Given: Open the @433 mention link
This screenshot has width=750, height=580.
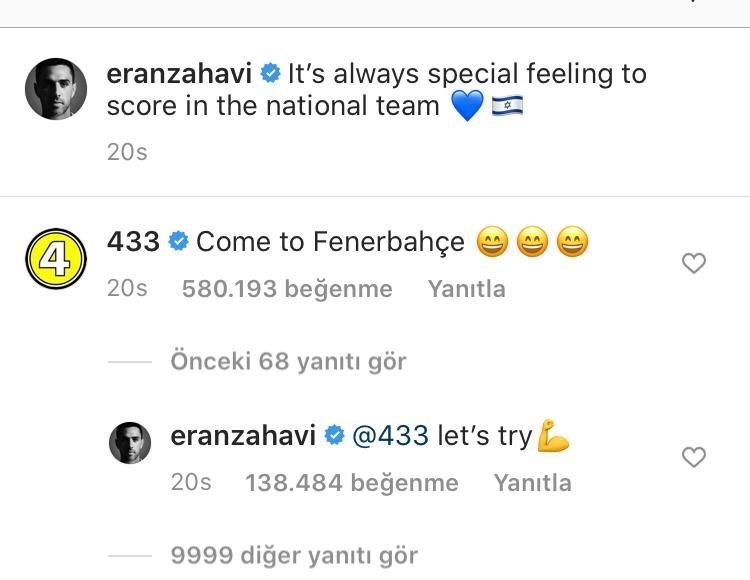Looking at the screenshot, I should [x=390, y=436].
